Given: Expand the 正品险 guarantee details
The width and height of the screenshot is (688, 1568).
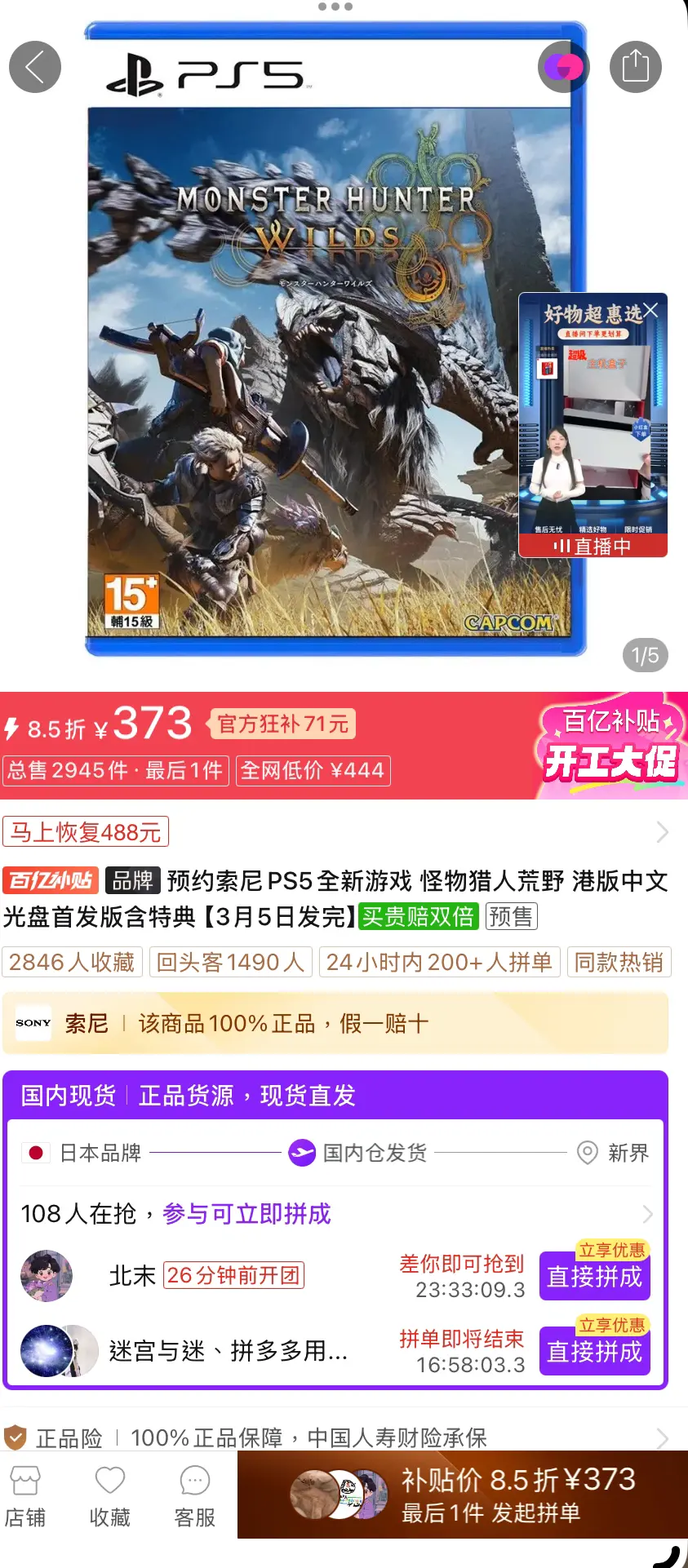Looking at the screenshot, I should click(x=664, y=1438).
